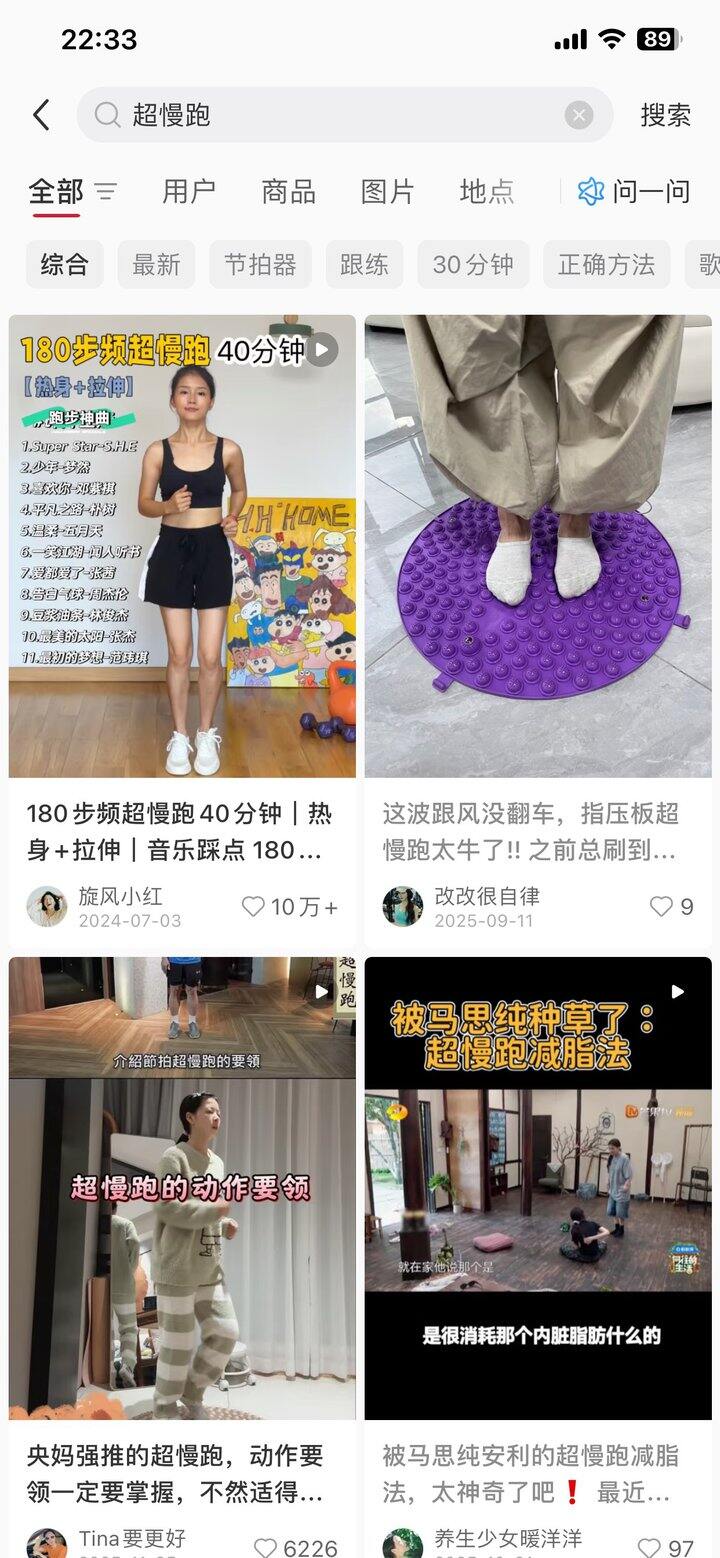This screenshot has width=720, height=1558.
Task: Open the 指压板超慢跑 post by 改改很自律
Action: pyautogui.click(x=538, y=546)
